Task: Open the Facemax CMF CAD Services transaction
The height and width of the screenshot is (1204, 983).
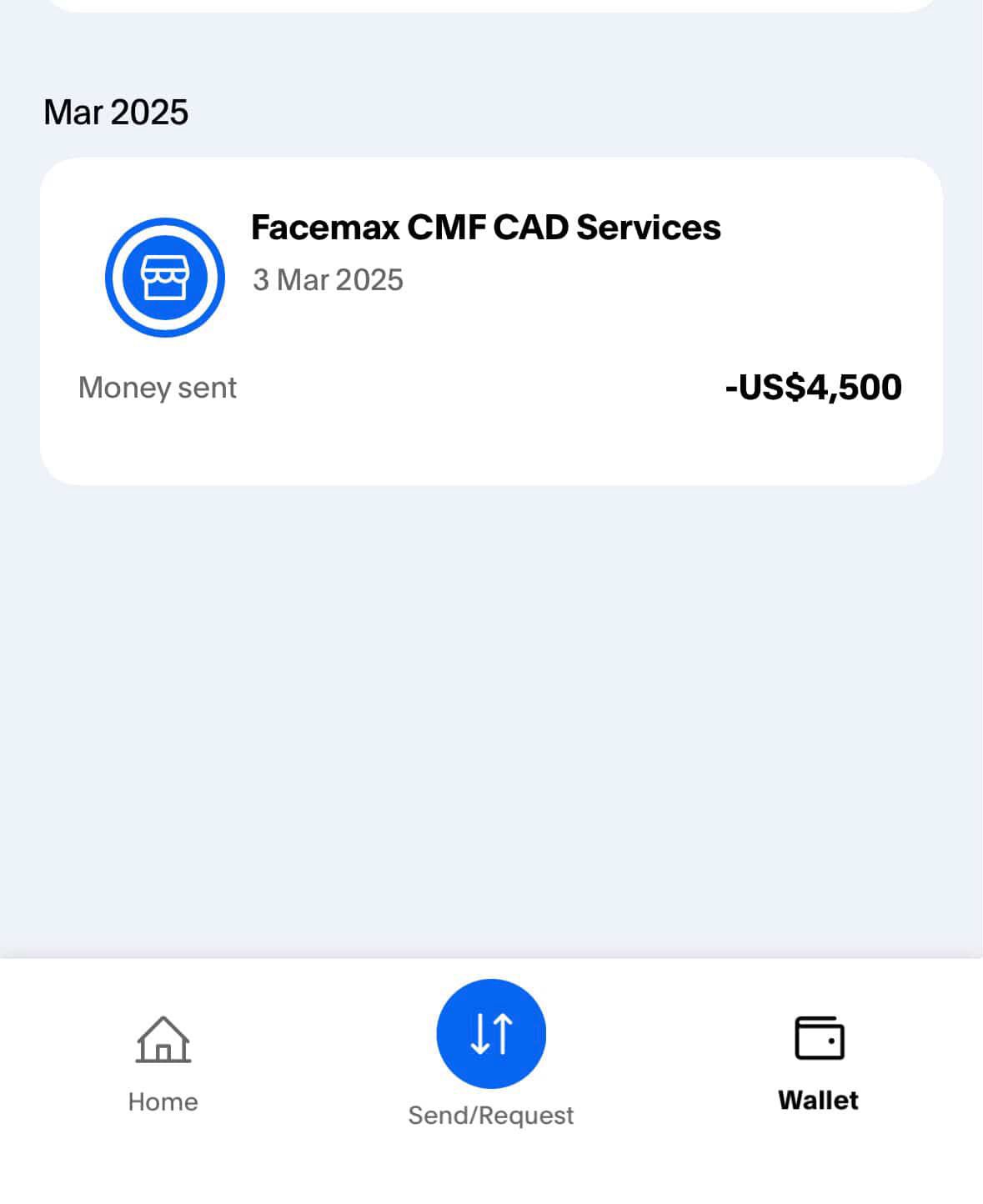Action: tap(490, 321)
